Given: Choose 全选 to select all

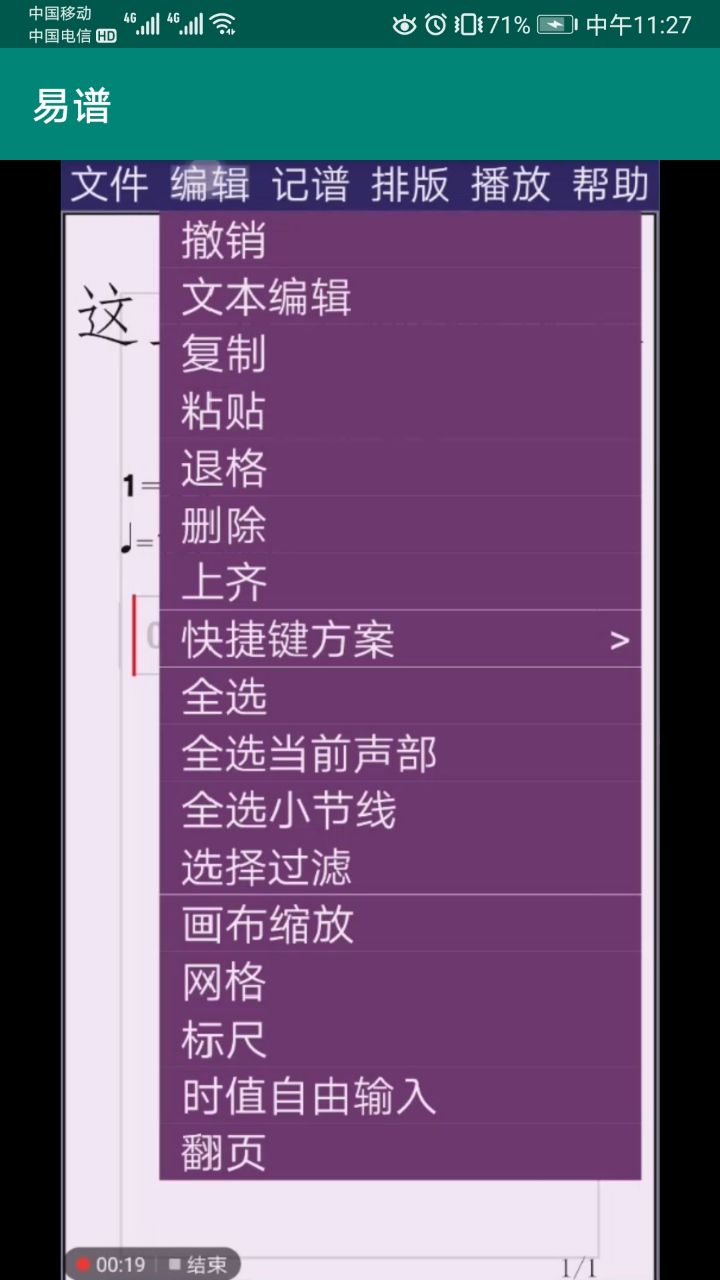Looking at the screenshot, I should [x=400, y=696].
